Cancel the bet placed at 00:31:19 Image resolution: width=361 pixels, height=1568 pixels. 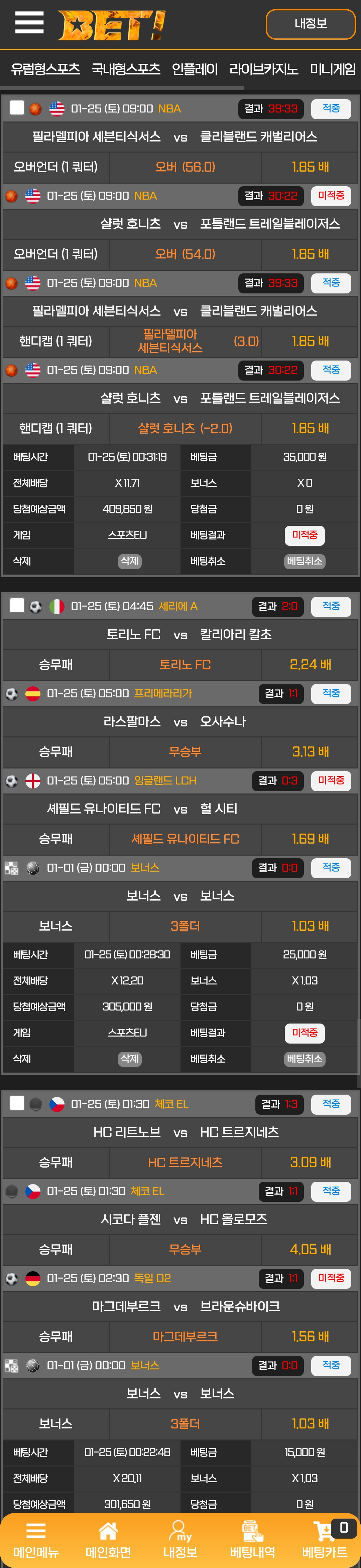304,561
